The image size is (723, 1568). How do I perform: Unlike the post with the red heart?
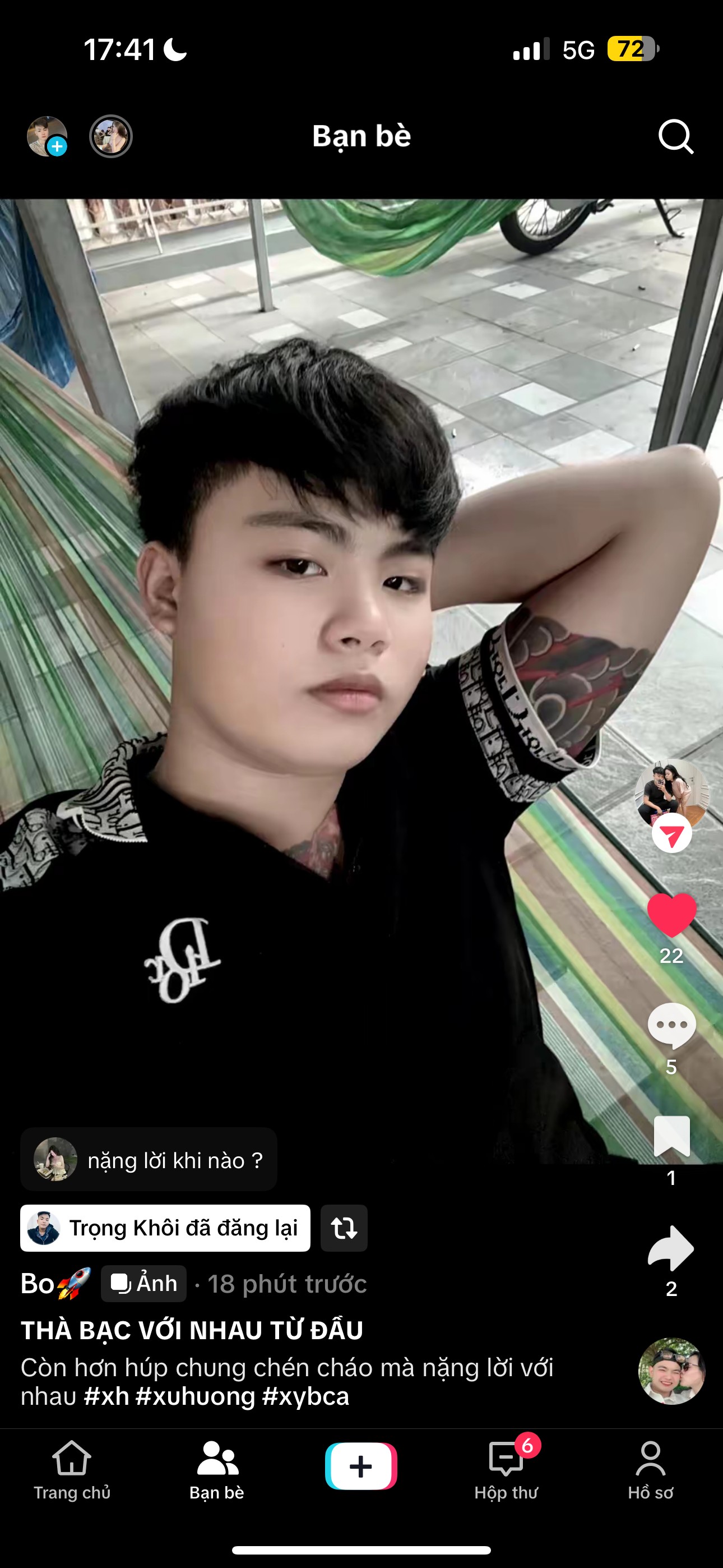671,914
